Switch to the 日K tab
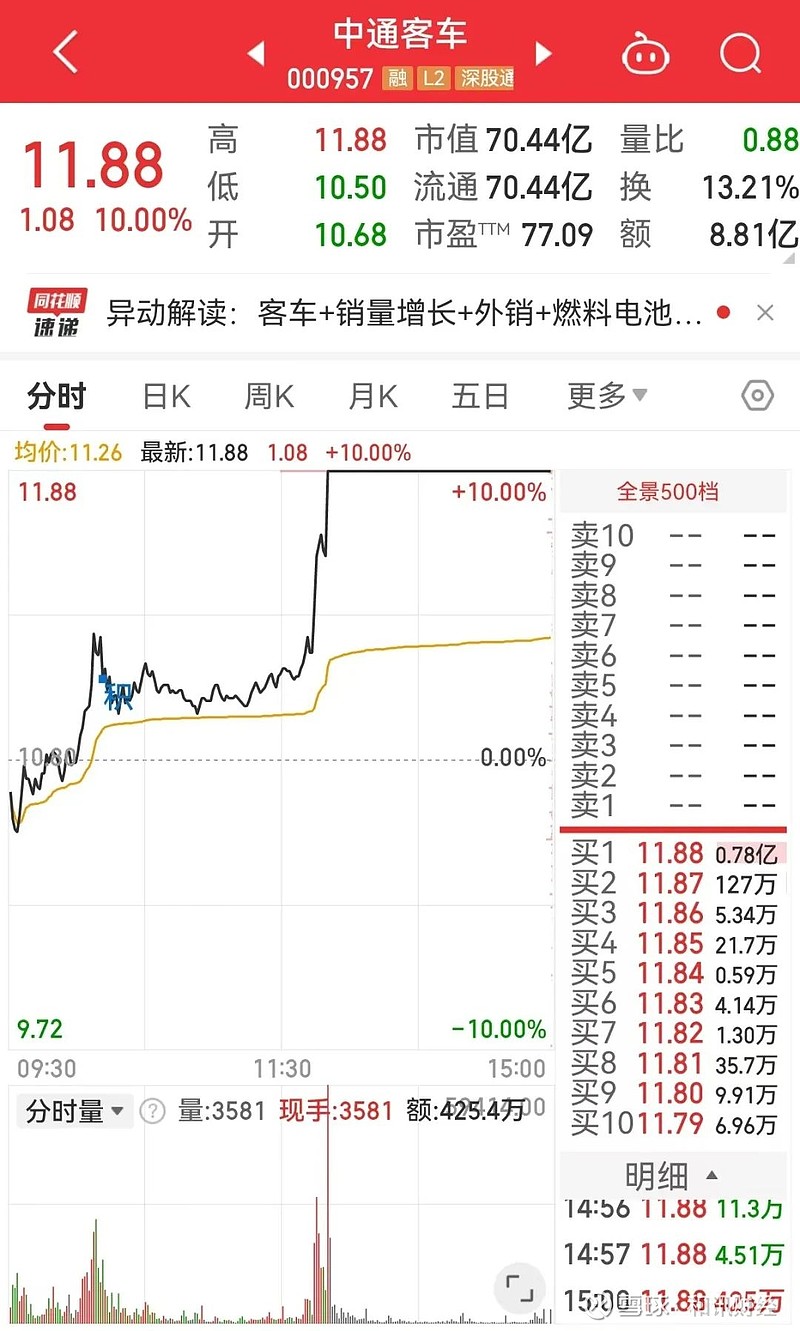The width and height of the screenshot is (800, 1331). pos(166,396)
